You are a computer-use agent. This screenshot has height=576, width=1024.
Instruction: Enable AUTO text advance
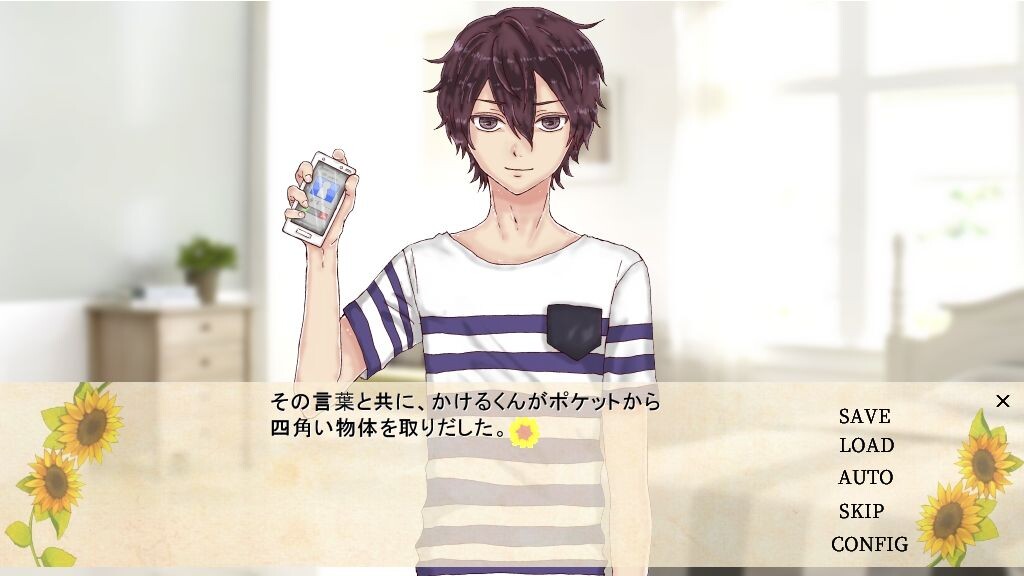(865, 478)
